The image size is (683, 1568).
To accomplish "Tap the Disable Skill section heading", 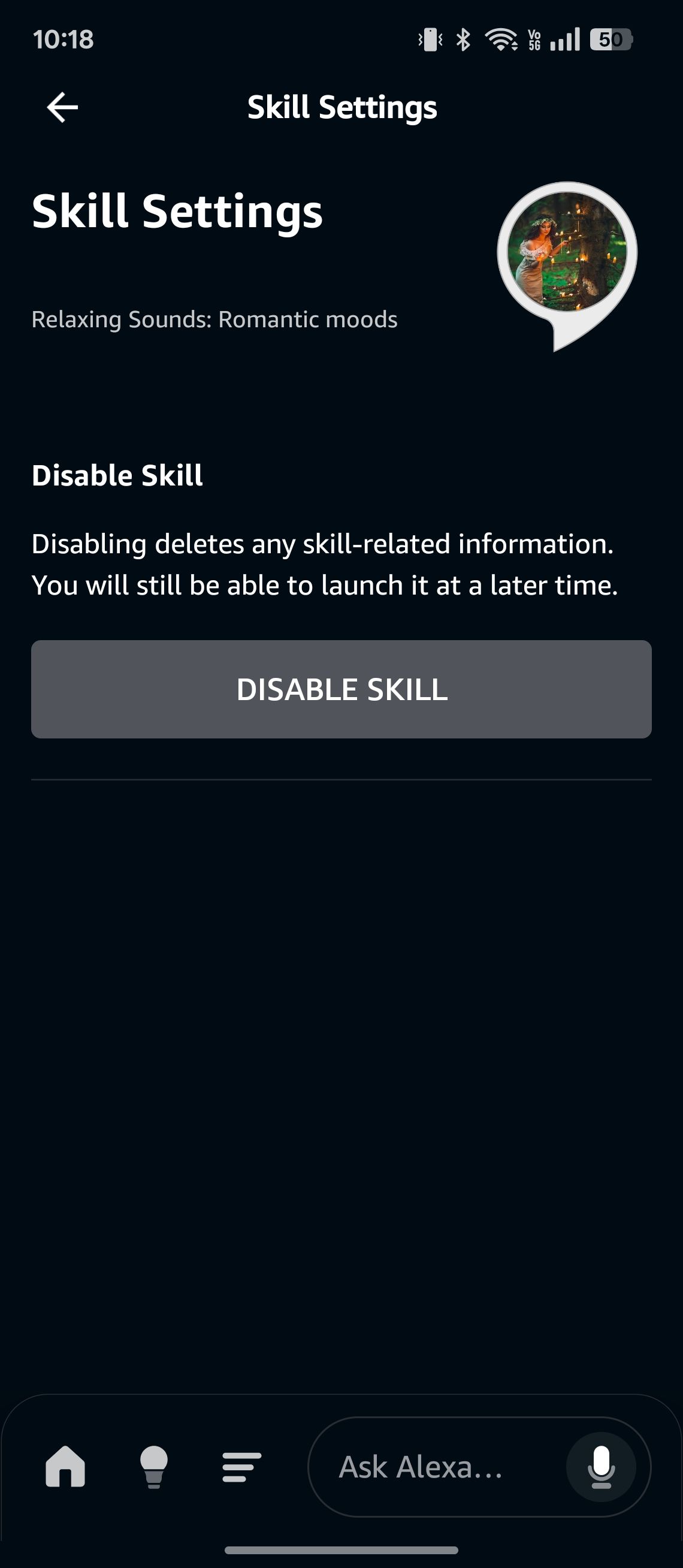I will 118,476.
